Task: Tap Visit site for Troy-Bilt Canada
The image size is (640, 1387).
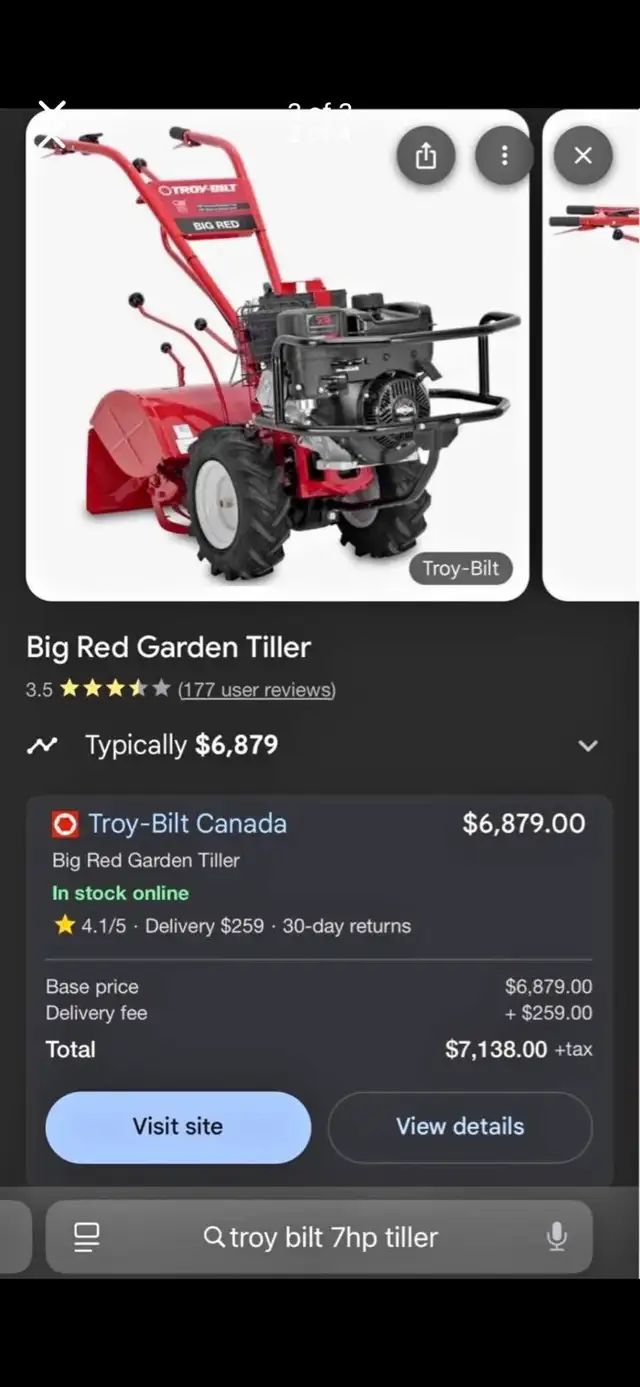Action: click(178, 1127)
